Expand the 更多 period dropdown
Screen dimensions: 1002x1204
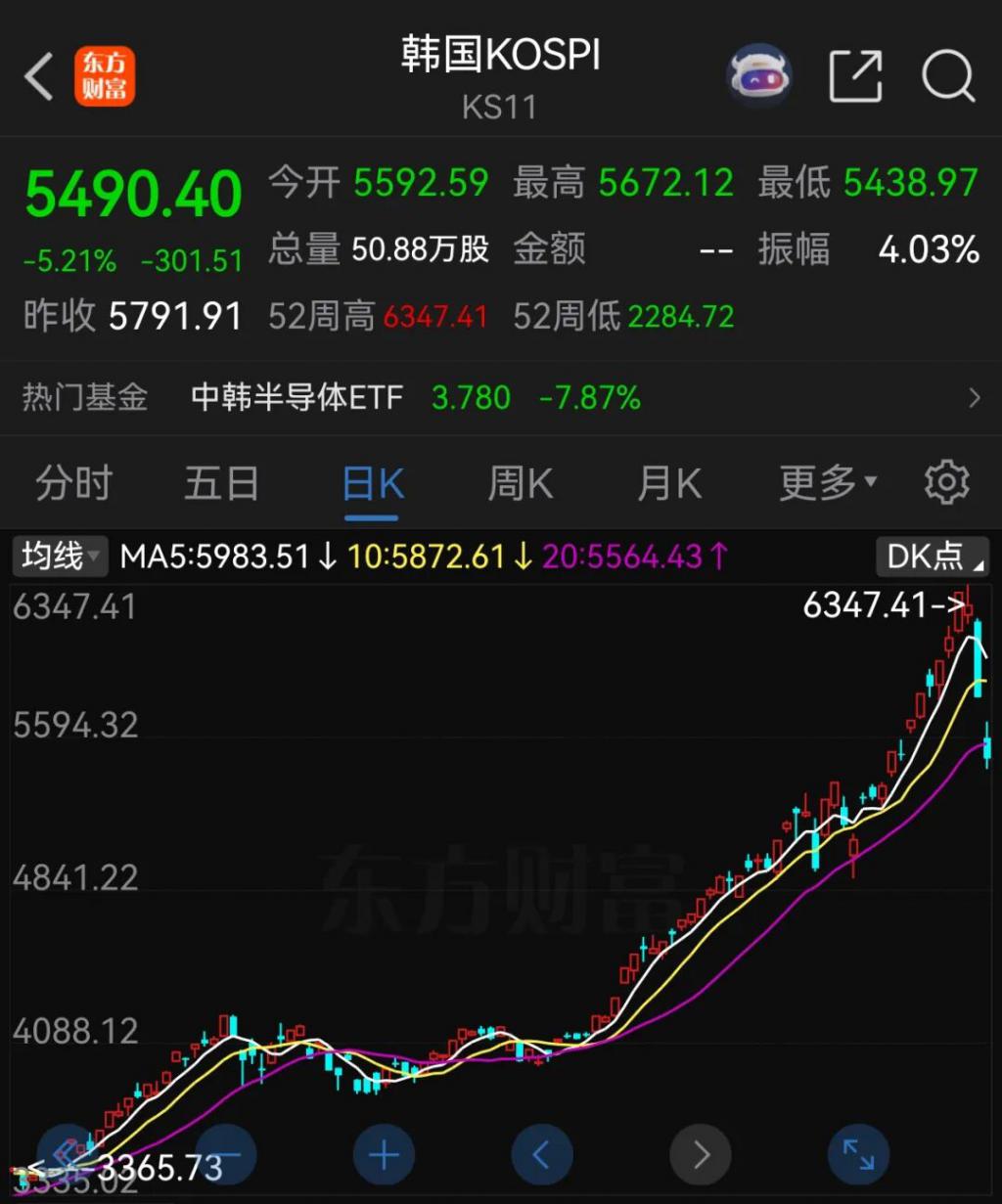(x=828, y=484)
